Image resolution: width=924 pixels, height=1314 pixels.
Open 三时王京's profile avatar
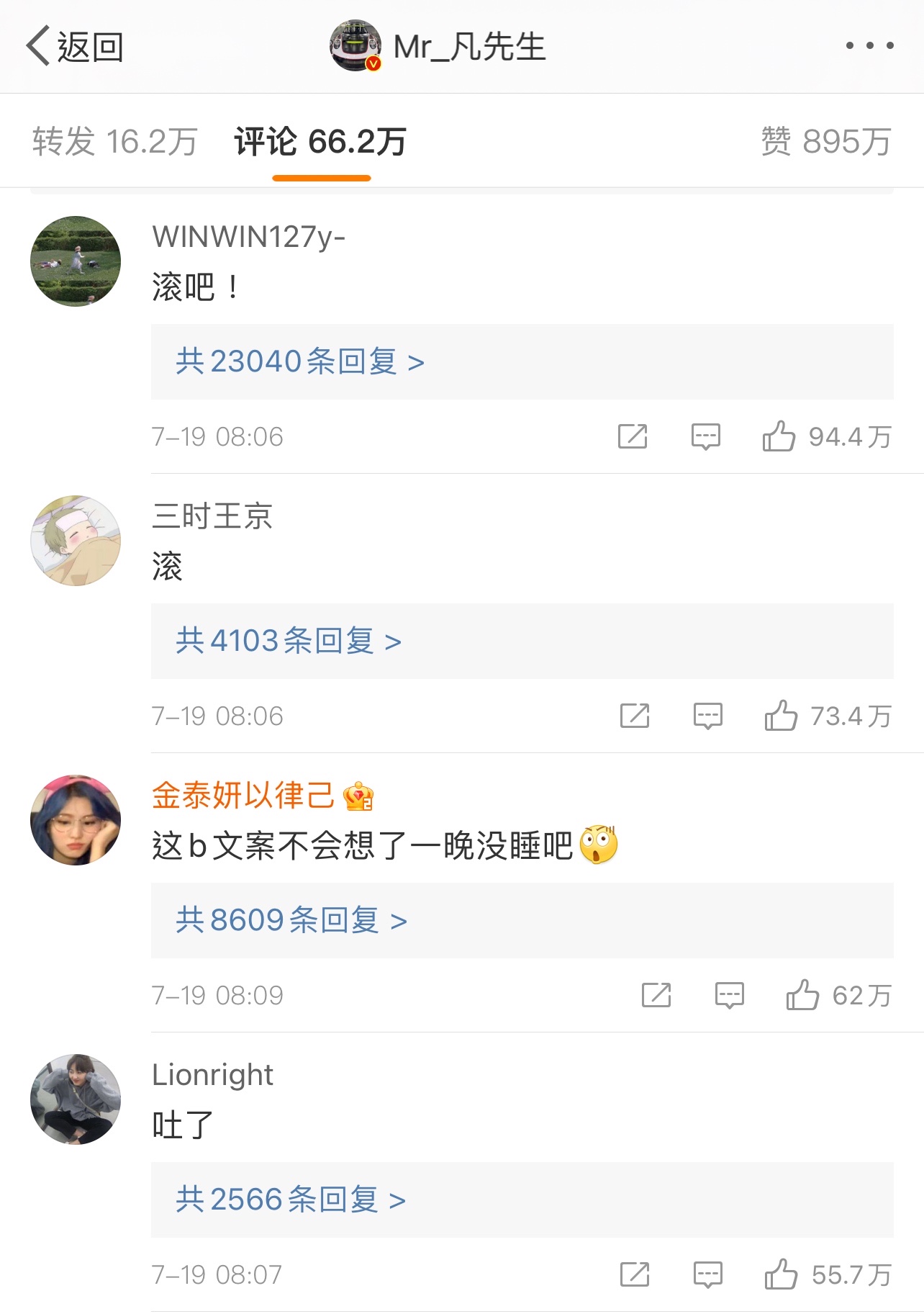click(x=76, y=541)
